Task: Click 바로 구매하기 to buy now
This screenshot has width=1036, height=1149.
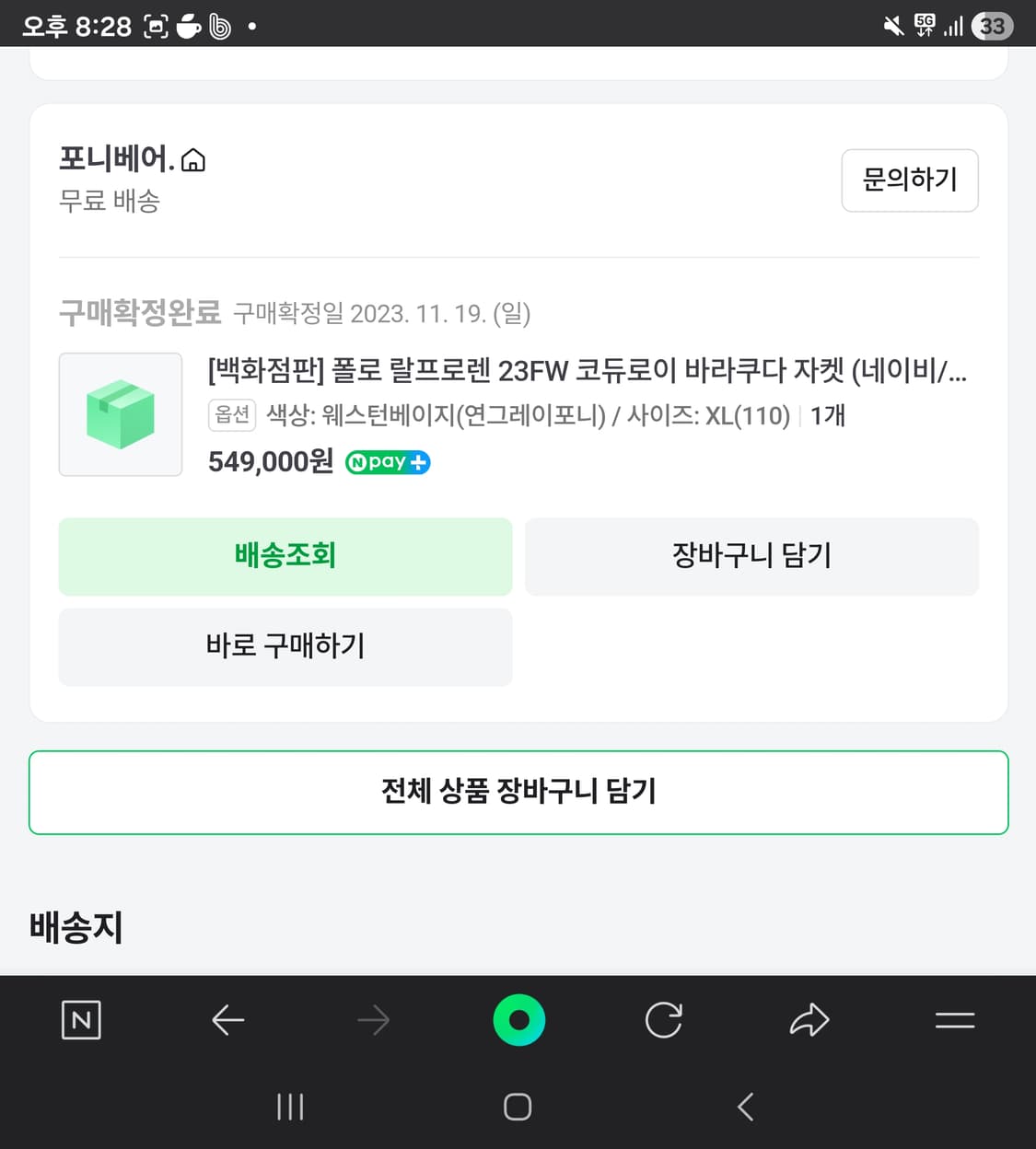Action: [x=285, y=646]
